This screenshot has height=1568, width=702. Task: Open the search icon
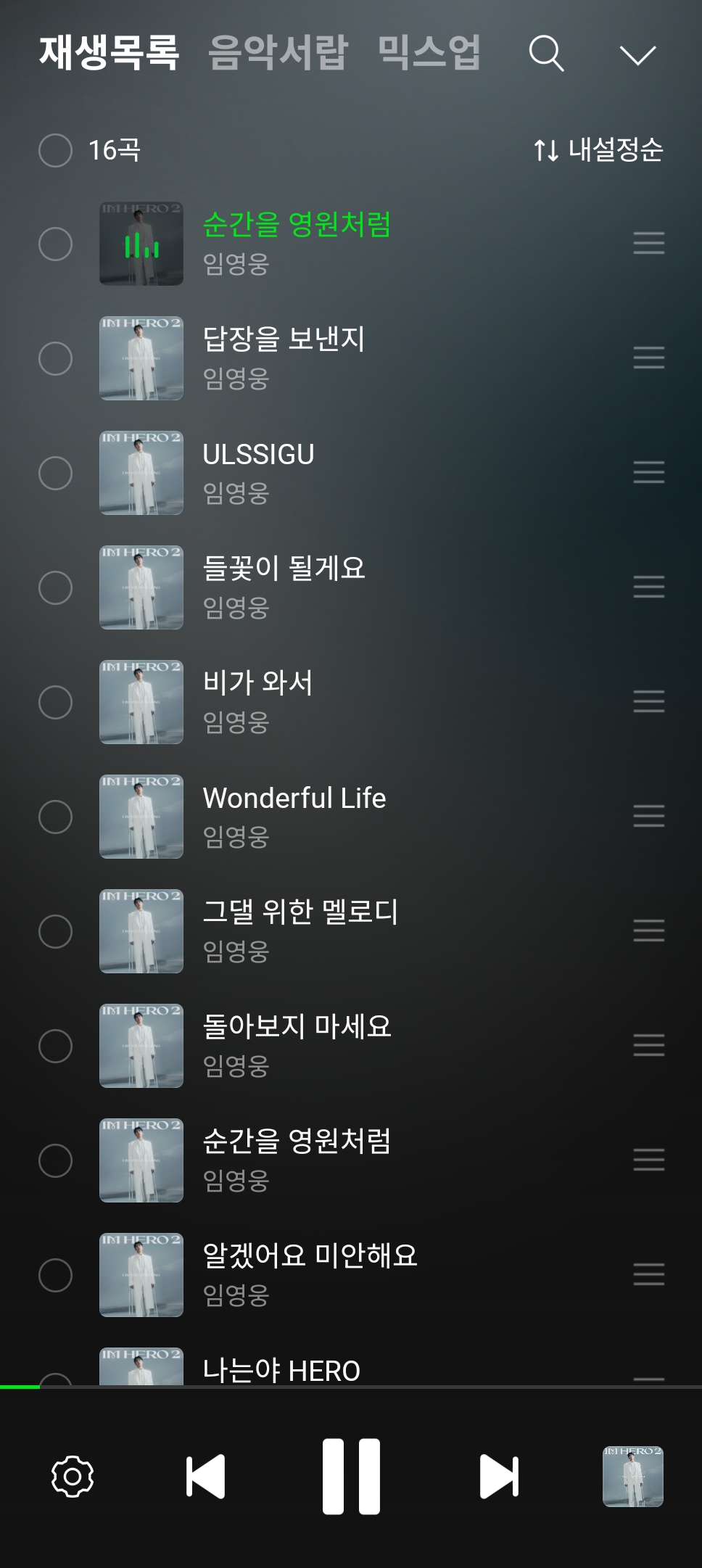[546, 54]
